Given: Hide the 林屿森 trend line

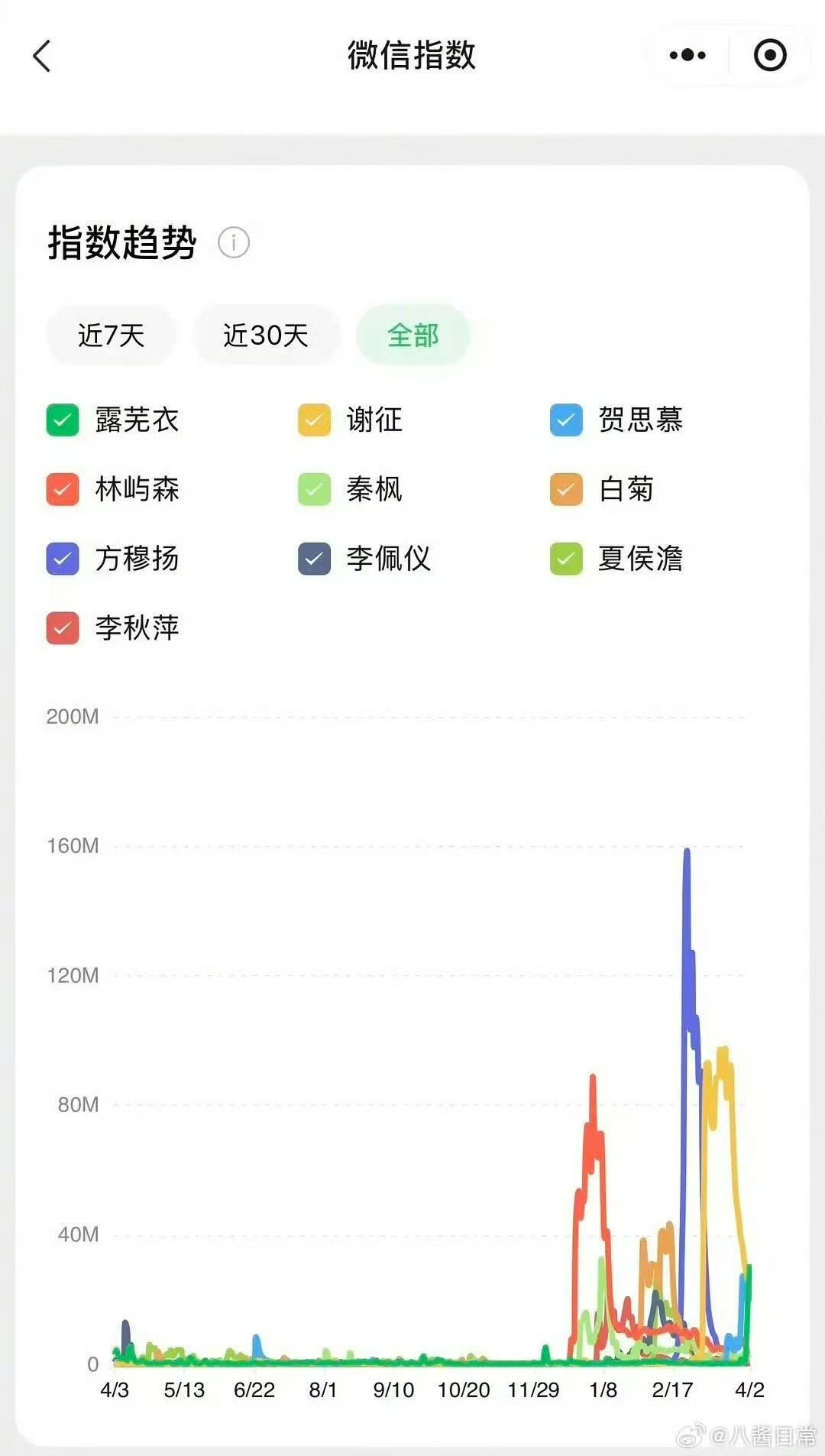Looking at the screenshot, I should (61, 491).
